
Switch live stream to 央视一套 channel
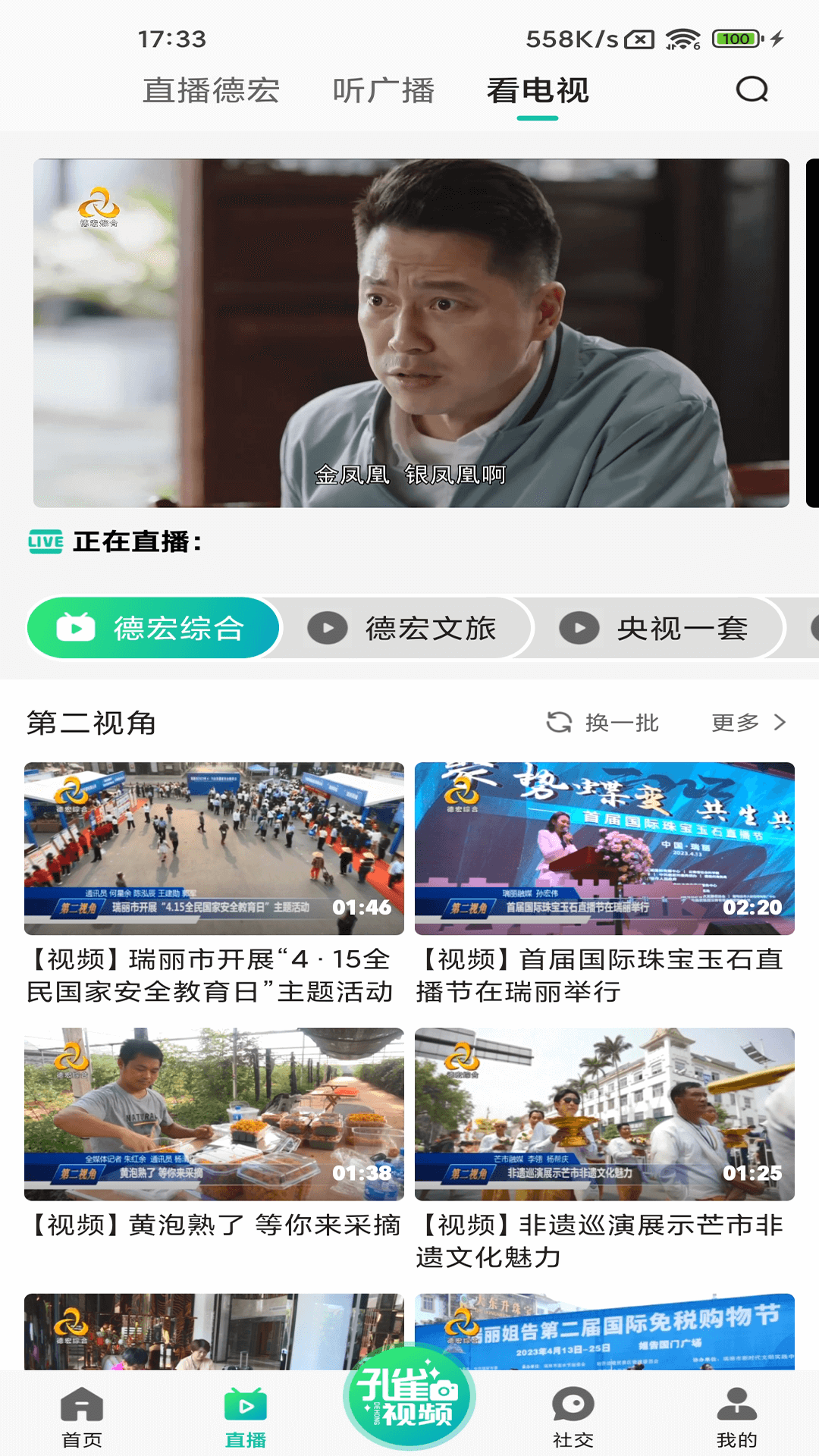tap(675, 629)
